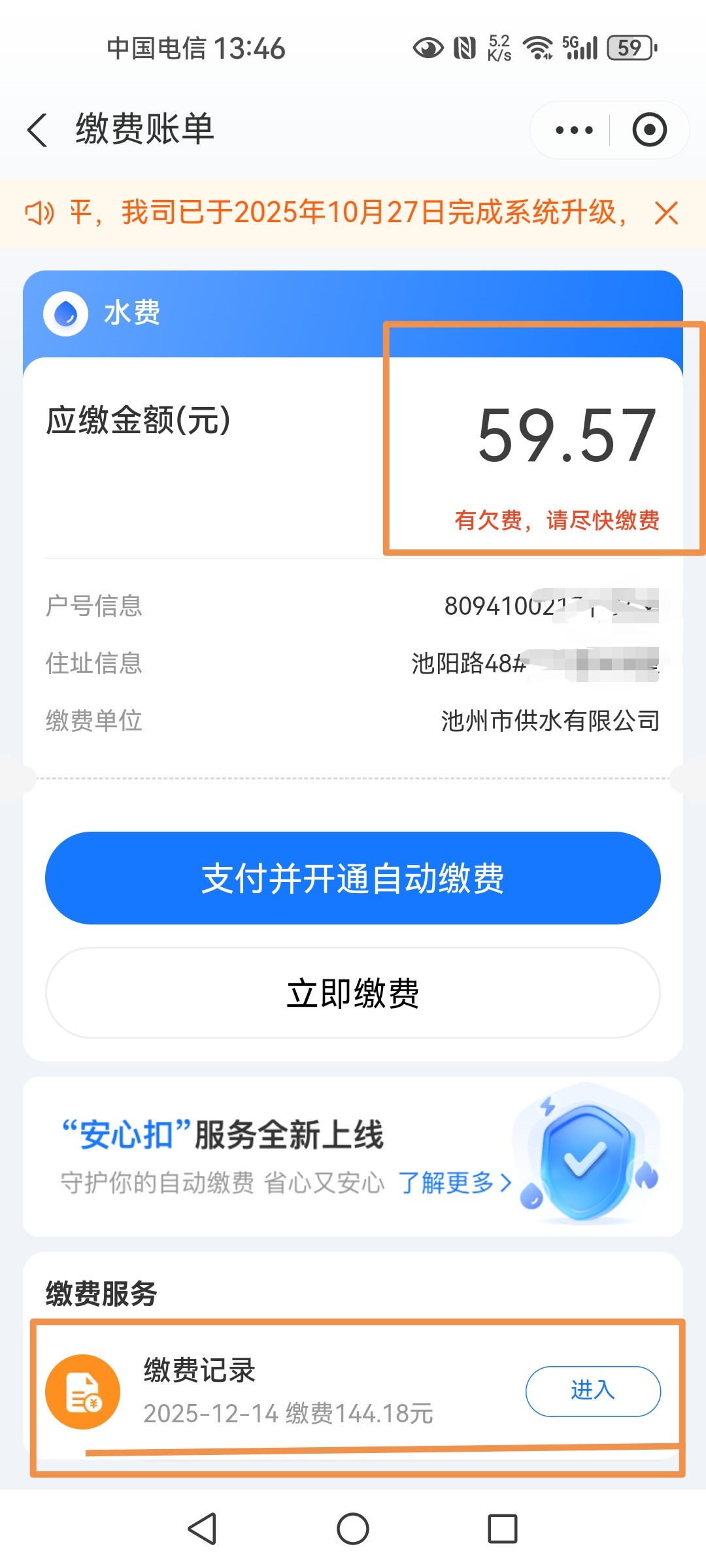Select 立即缴费 to pay now
The image size is (706, 1568).
pos(353,993)
